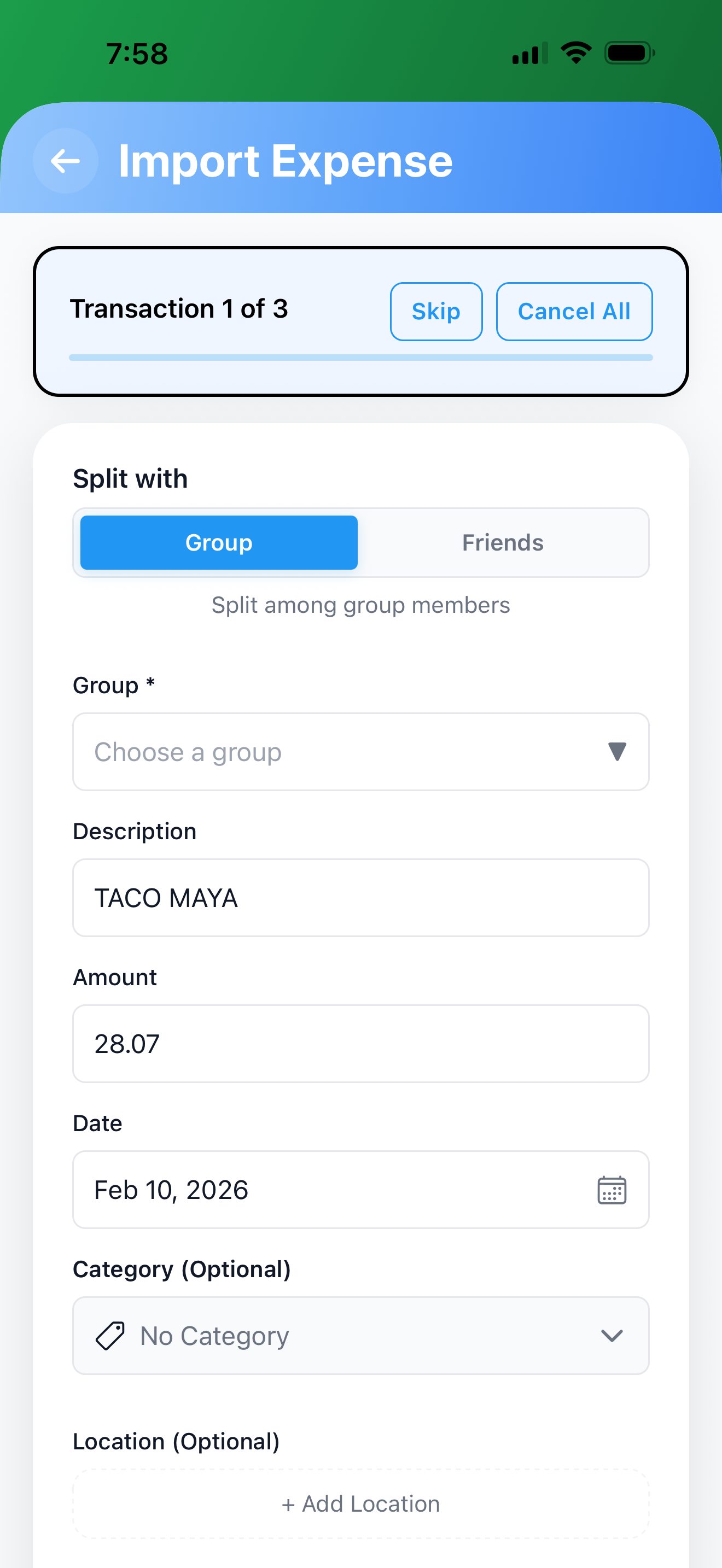Tap the back arrow in the header

click(x=65, y=161)
